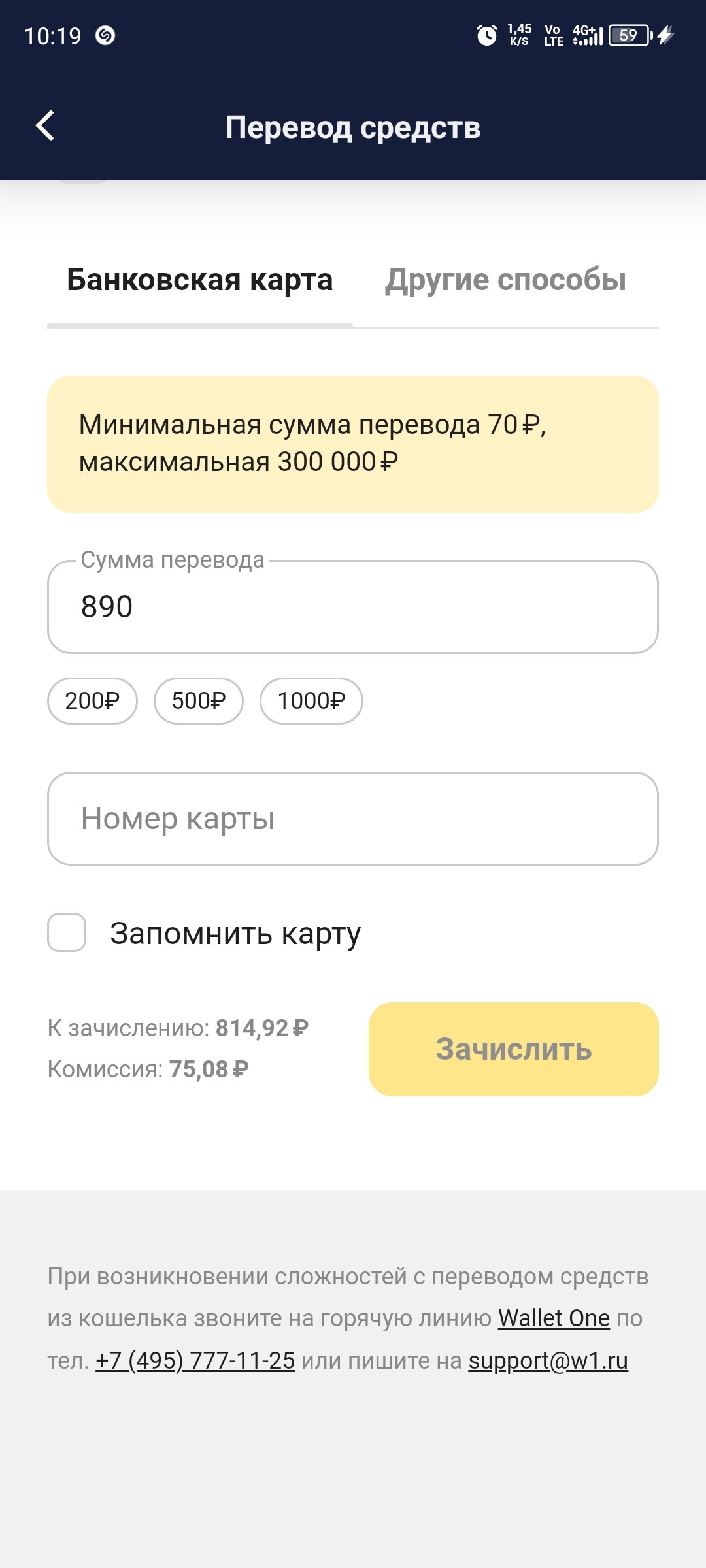This screenshot has width=706, height=1568.
Task: Choose the 1000₽ quick amount chip
Action: (x=311, y=701)
